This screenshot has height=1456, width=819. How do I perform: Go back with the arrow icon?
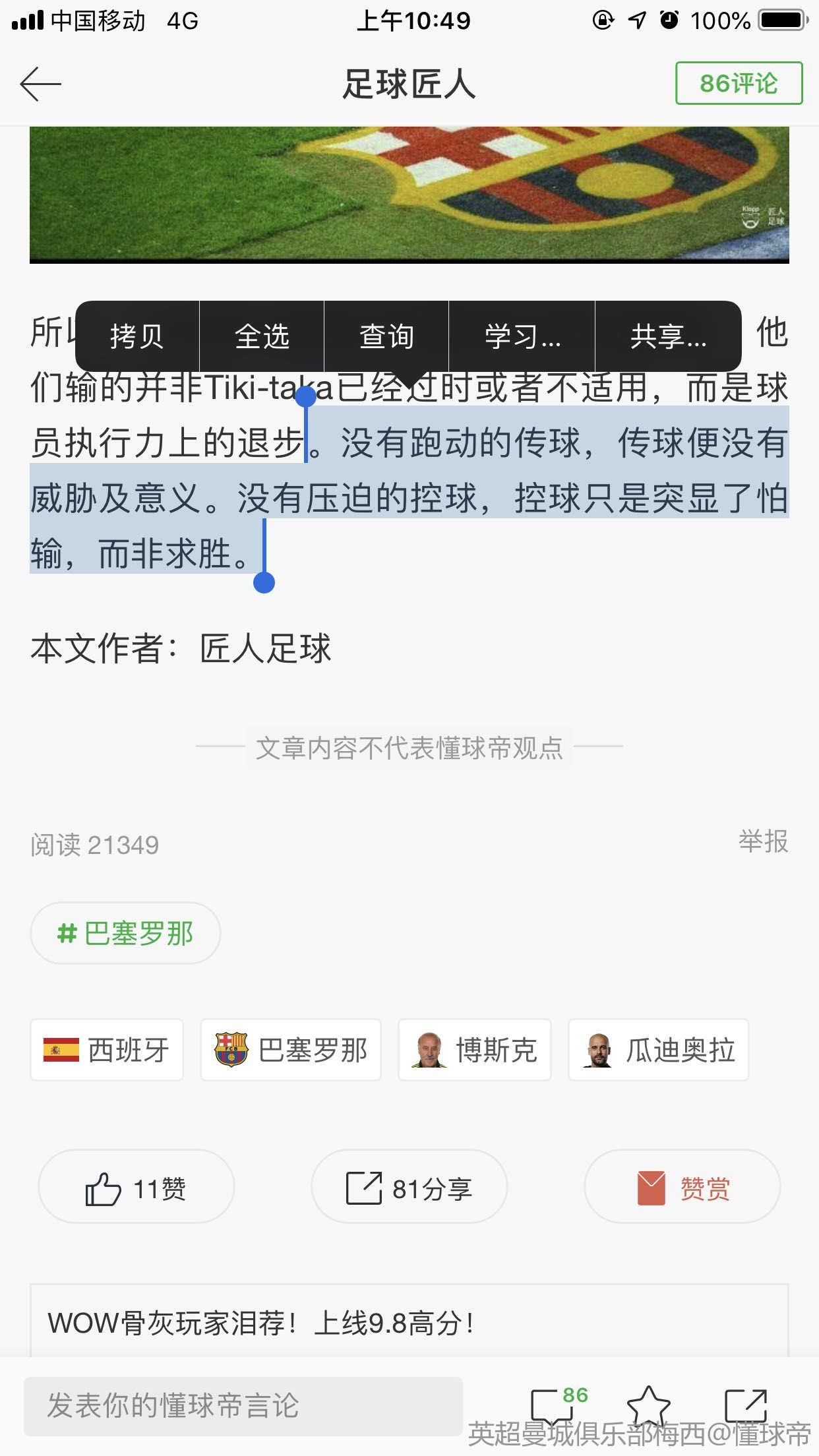(41, 84)
